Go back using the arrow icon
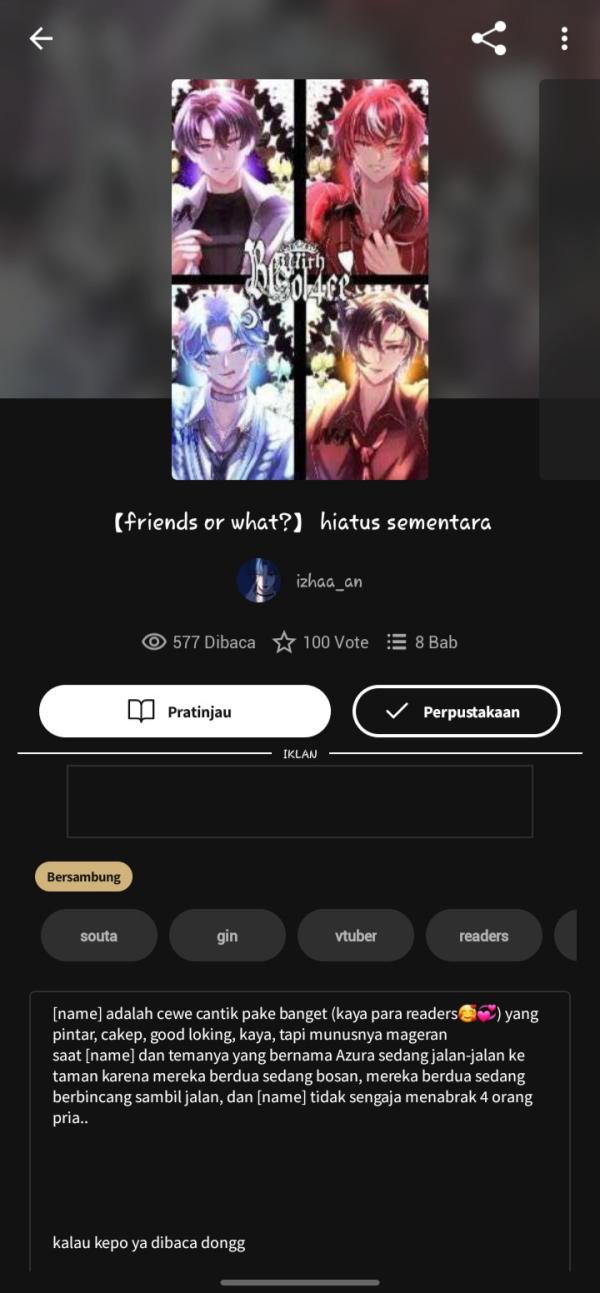 coord(40,39)
